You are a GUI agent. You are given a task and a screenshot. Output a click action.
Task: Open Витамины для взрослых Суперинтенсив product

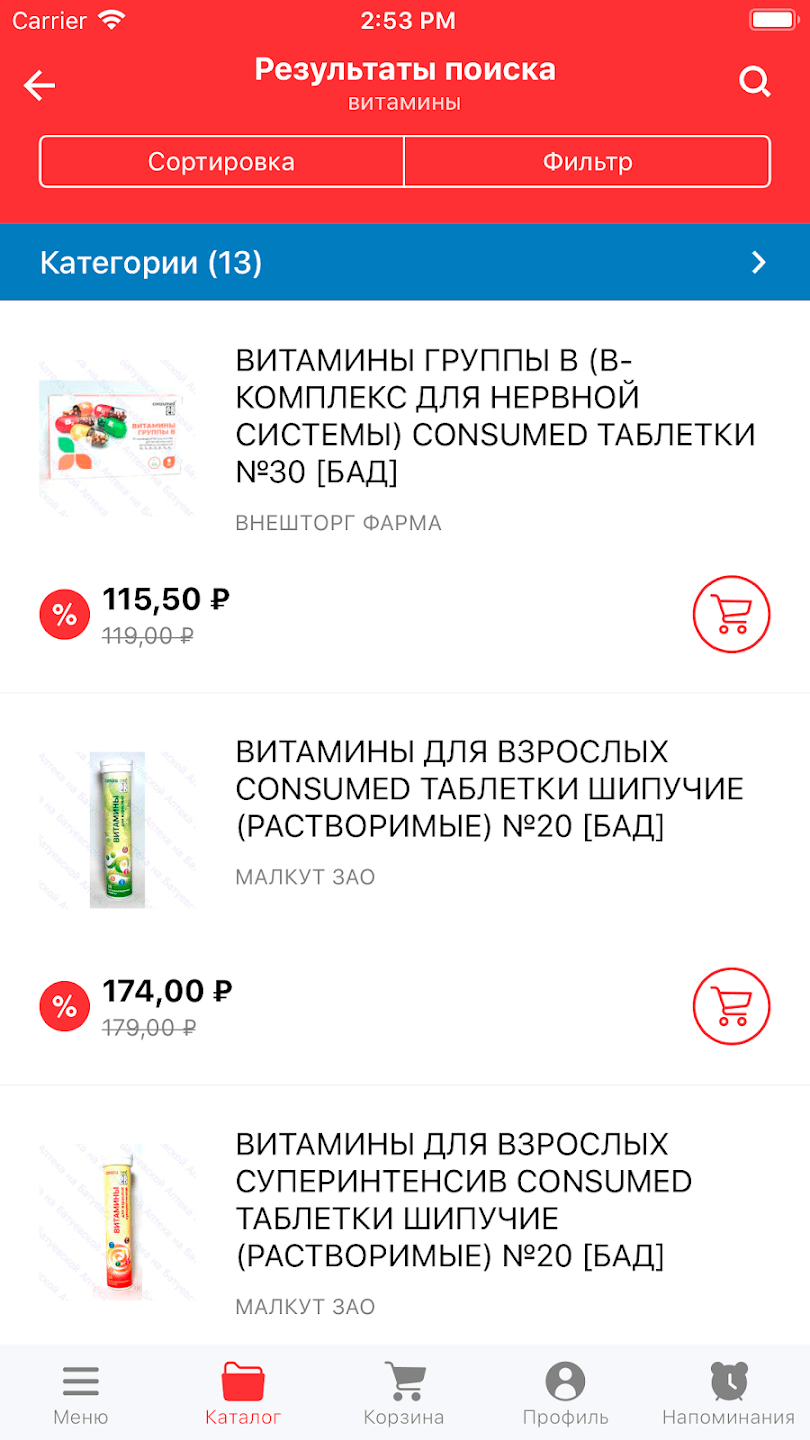[x=464, y=1200]
